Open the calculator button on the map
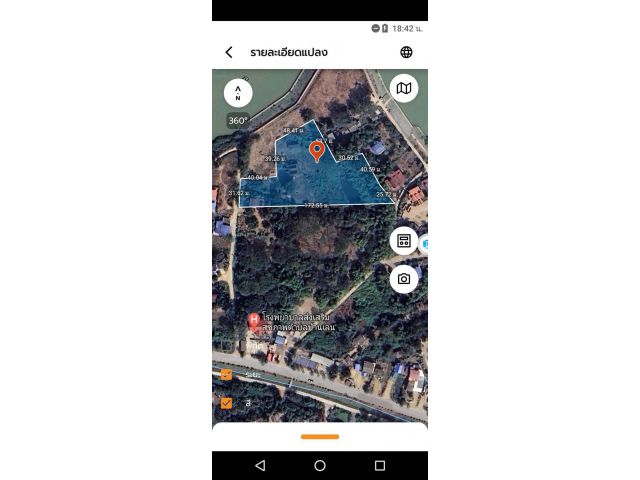Image resolution: width=640 pixels, height=480 pixels. 404,240
